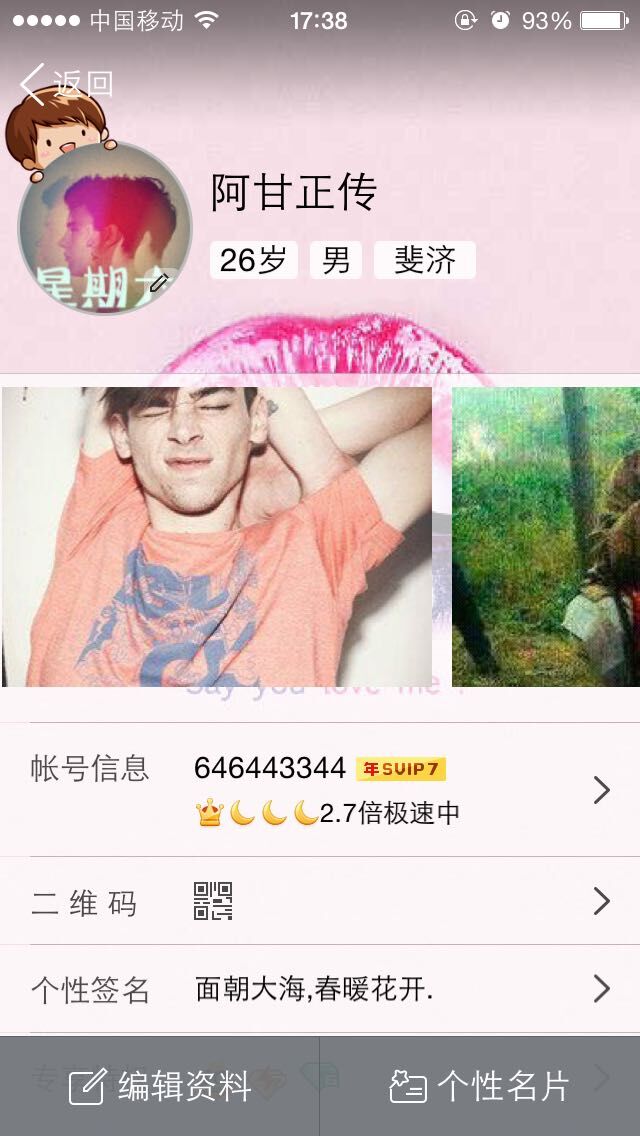The image size is (640, 1136).
Task: Go back using the 返回 button
Action: pos(67,84)
